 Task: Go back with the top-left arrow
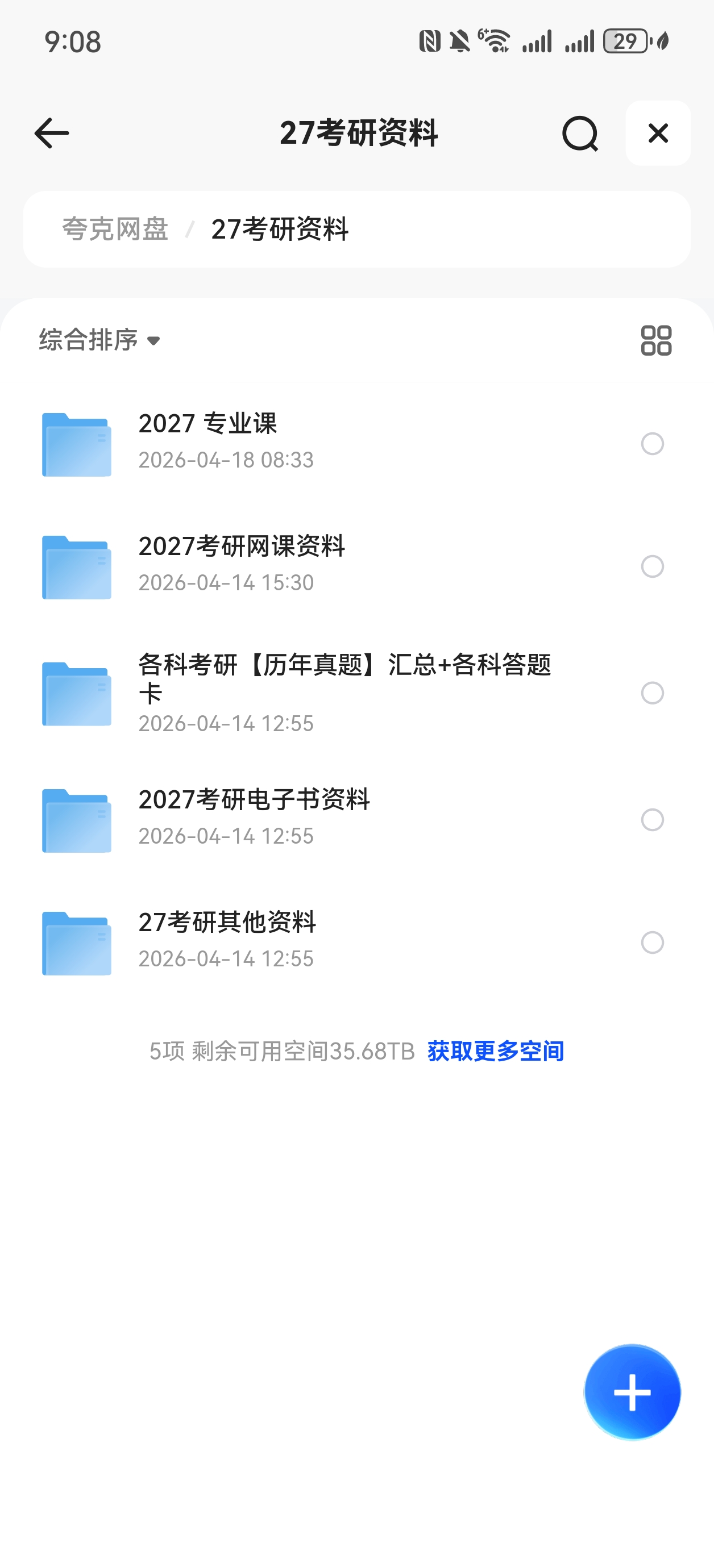[52, 134]
